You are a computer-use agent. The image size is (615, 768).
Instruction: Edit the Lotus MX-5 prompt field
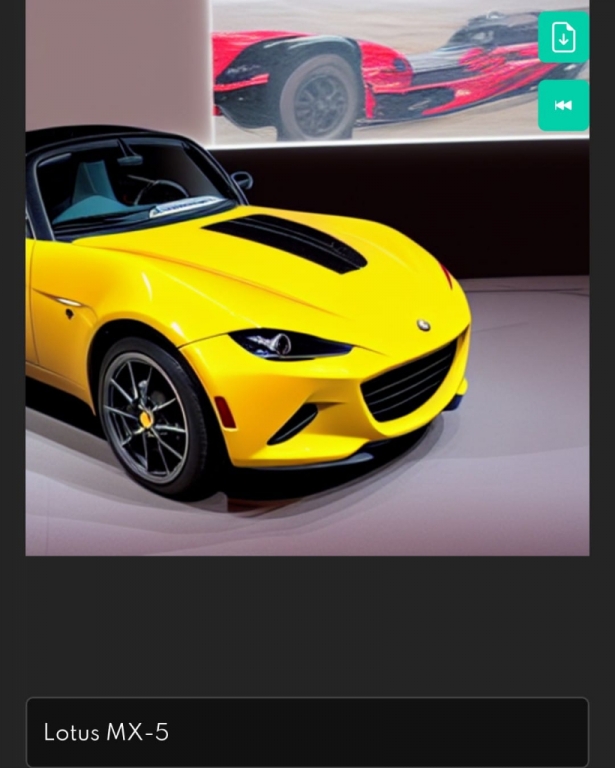pos(307,732)
